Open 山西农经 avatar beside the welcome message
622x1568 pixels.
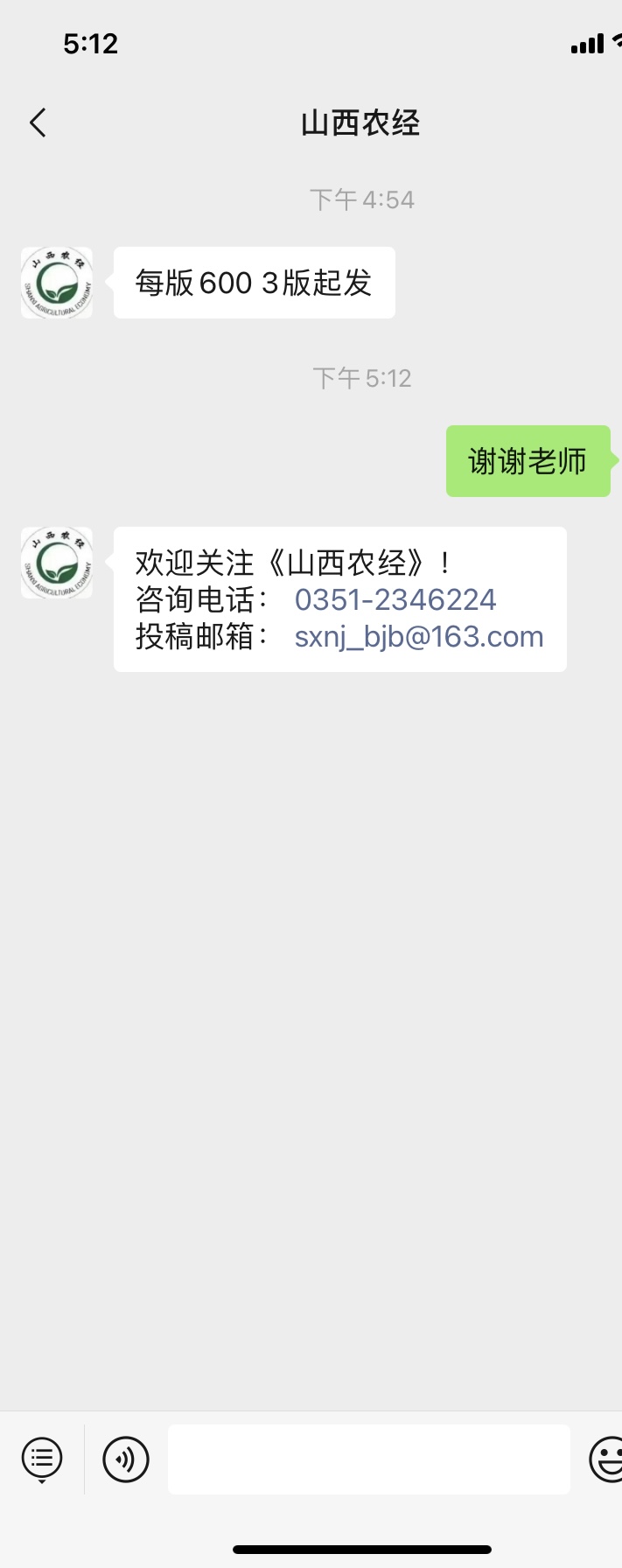tap(57, 563)
